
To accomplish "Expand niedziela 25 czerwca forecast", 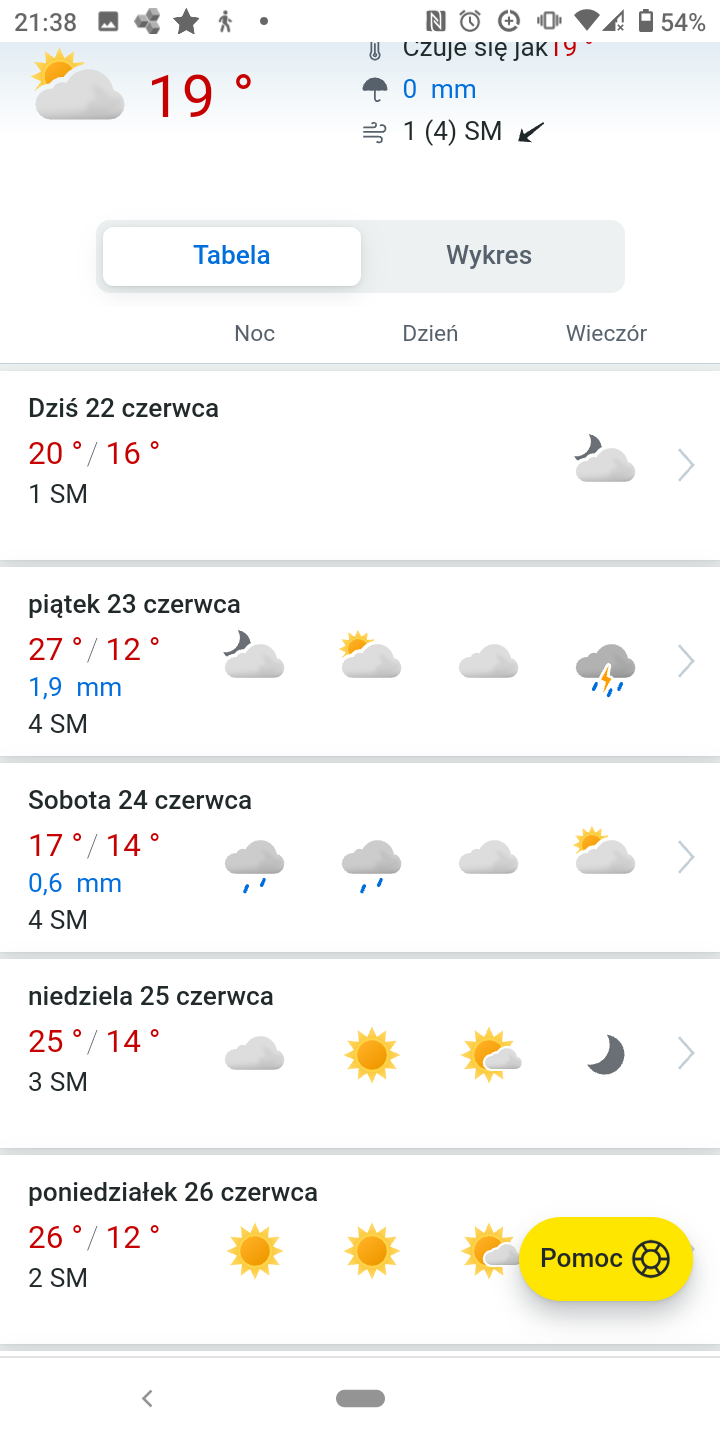I will (686, 1053).
